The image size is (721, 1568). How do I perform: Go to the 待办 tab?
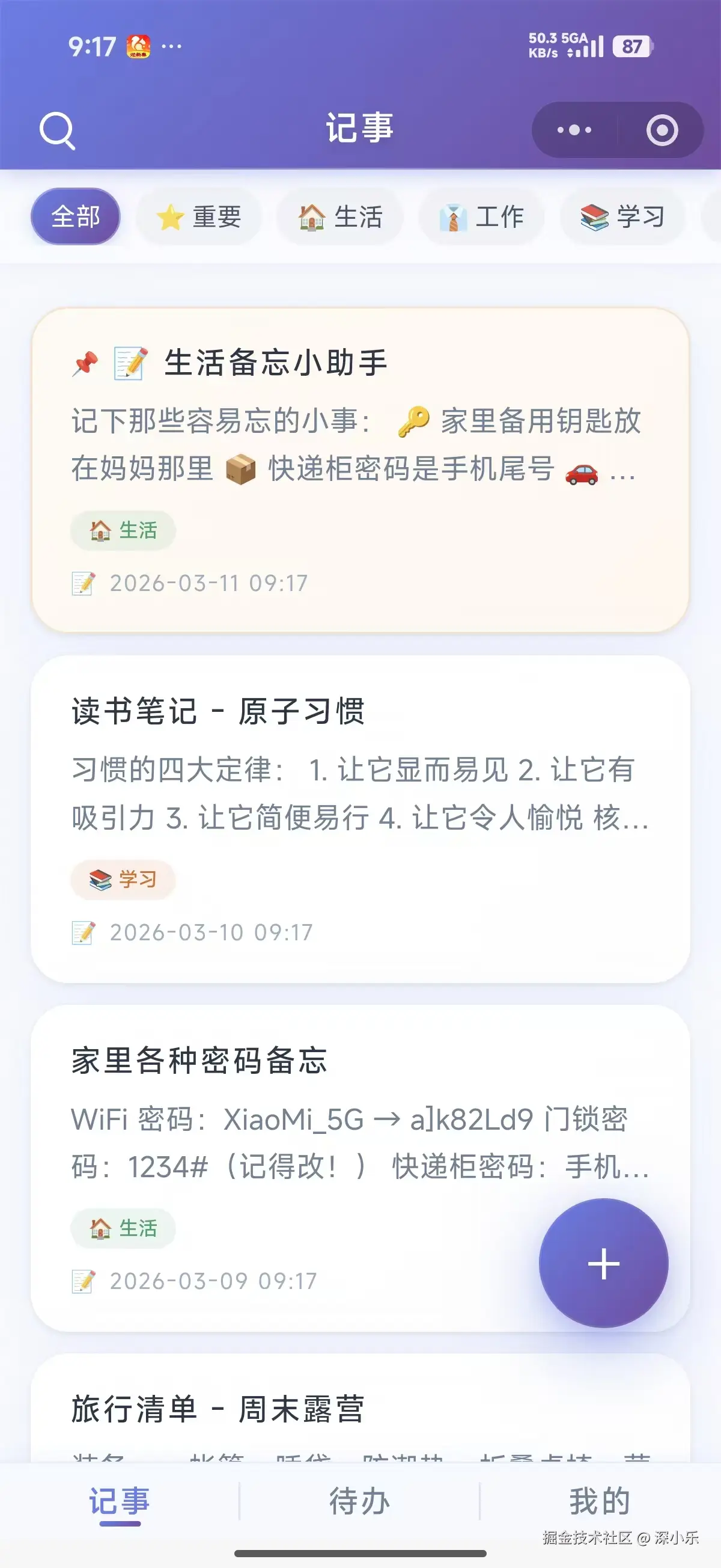click(359, 1501)
